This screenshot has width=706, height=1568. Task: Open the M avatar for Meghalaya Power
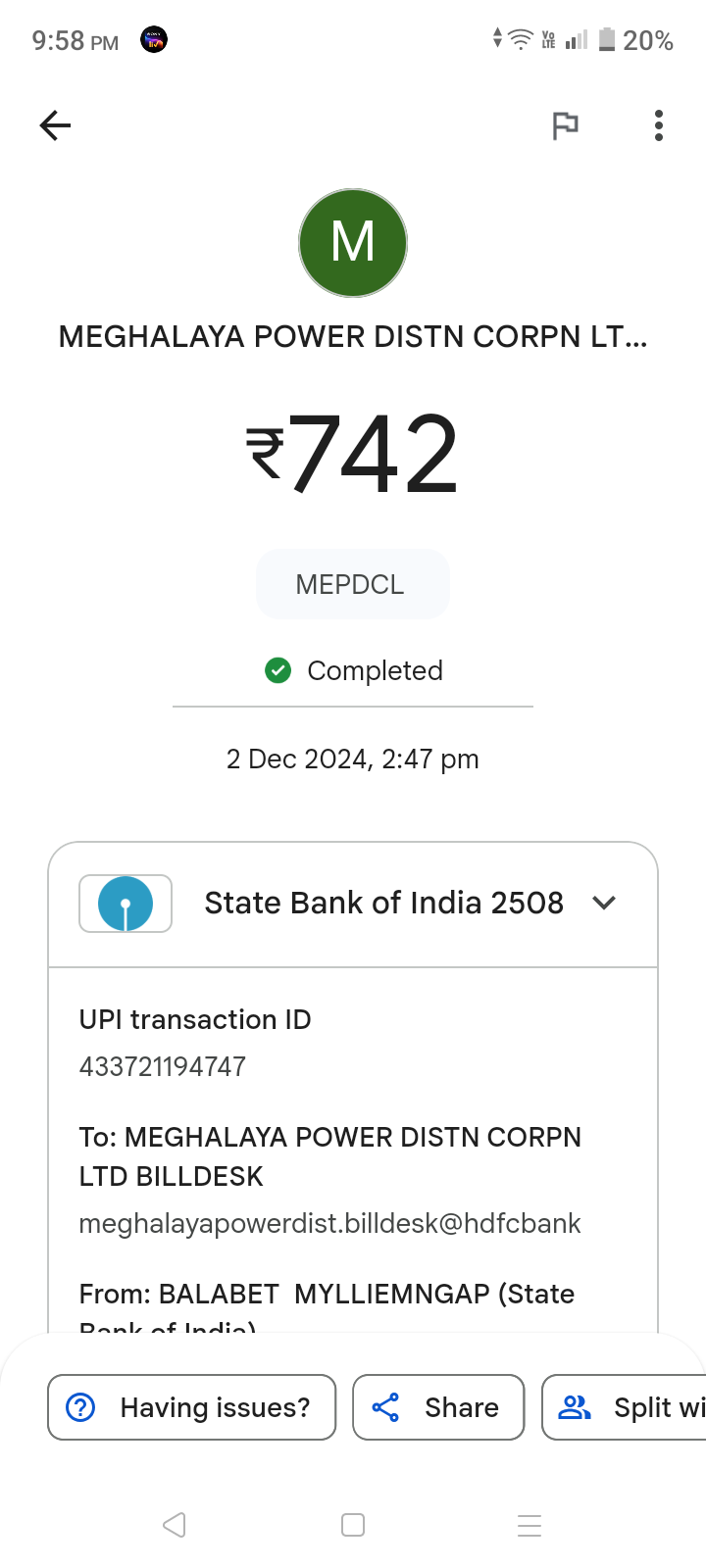[x=353, y=243]
